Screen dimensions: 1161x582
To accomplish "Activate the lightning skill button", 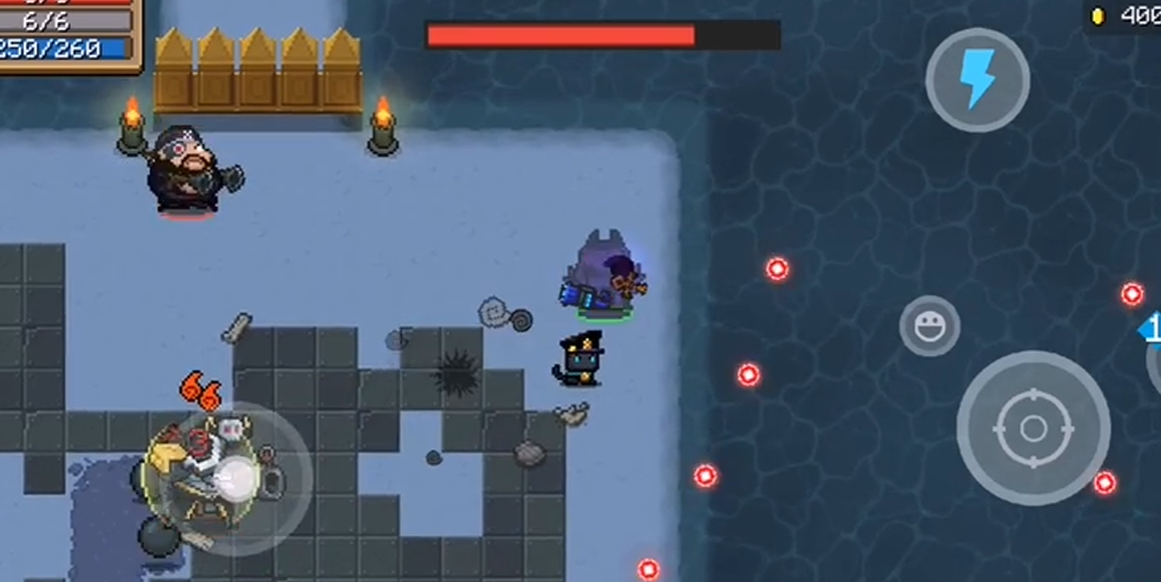I will click(977, 80).
